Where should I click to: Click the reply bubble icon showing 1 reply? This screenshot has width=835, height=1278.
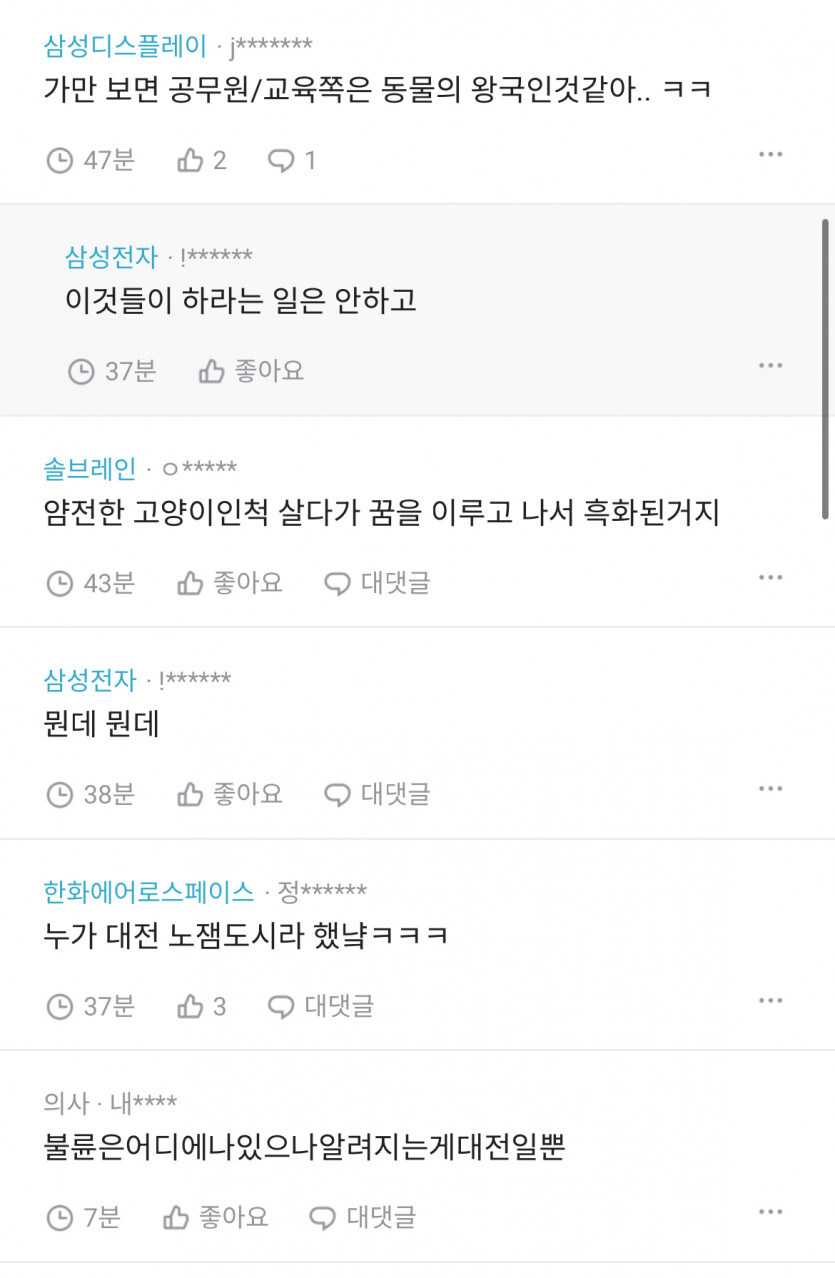pyautogui.click(x=280, y=158)
